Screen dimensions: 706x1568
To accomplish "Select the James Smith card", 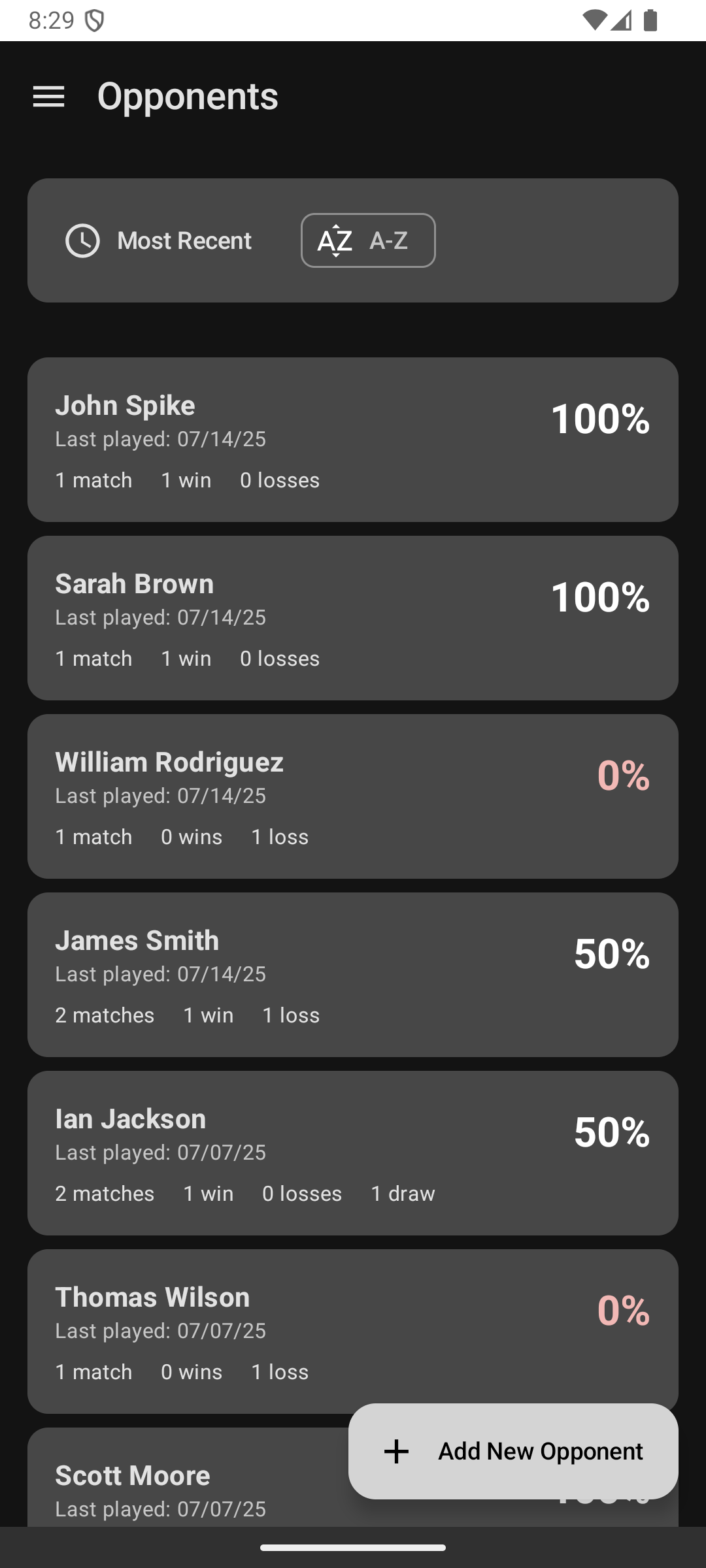I will pos(353,975).
